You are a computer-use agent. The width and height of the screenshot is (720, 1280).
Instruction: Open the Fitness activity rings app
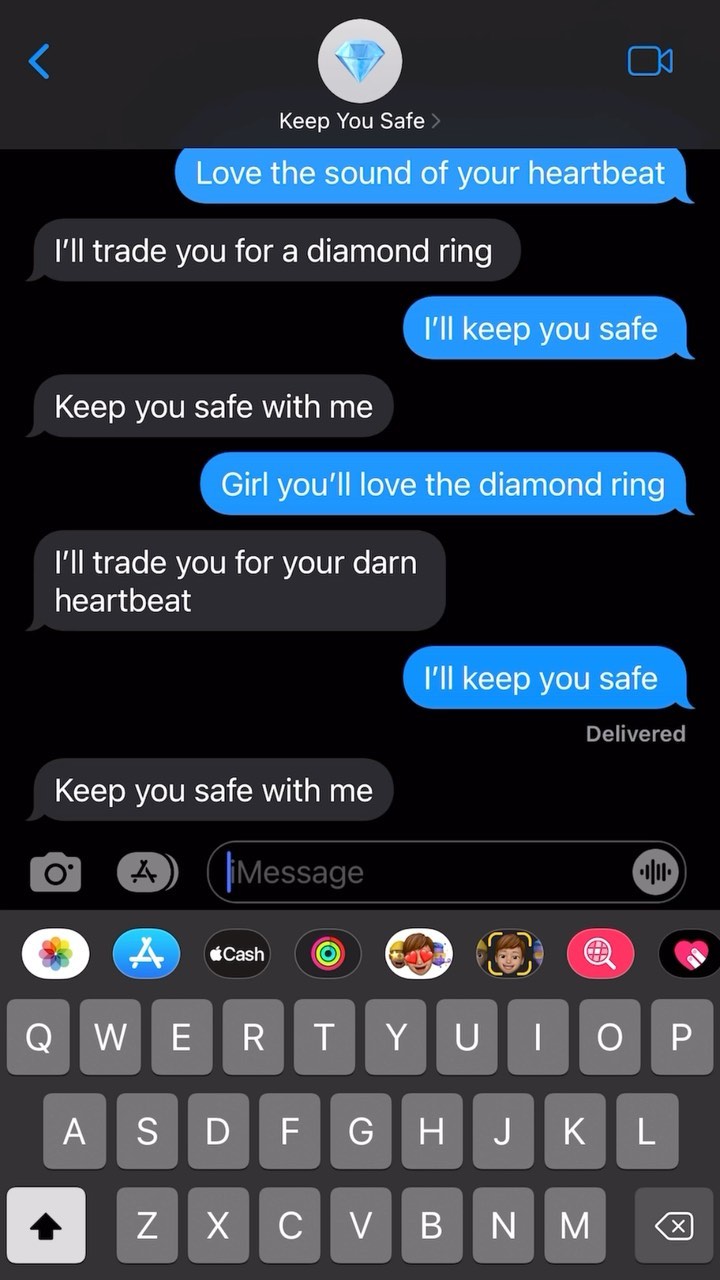328,954
